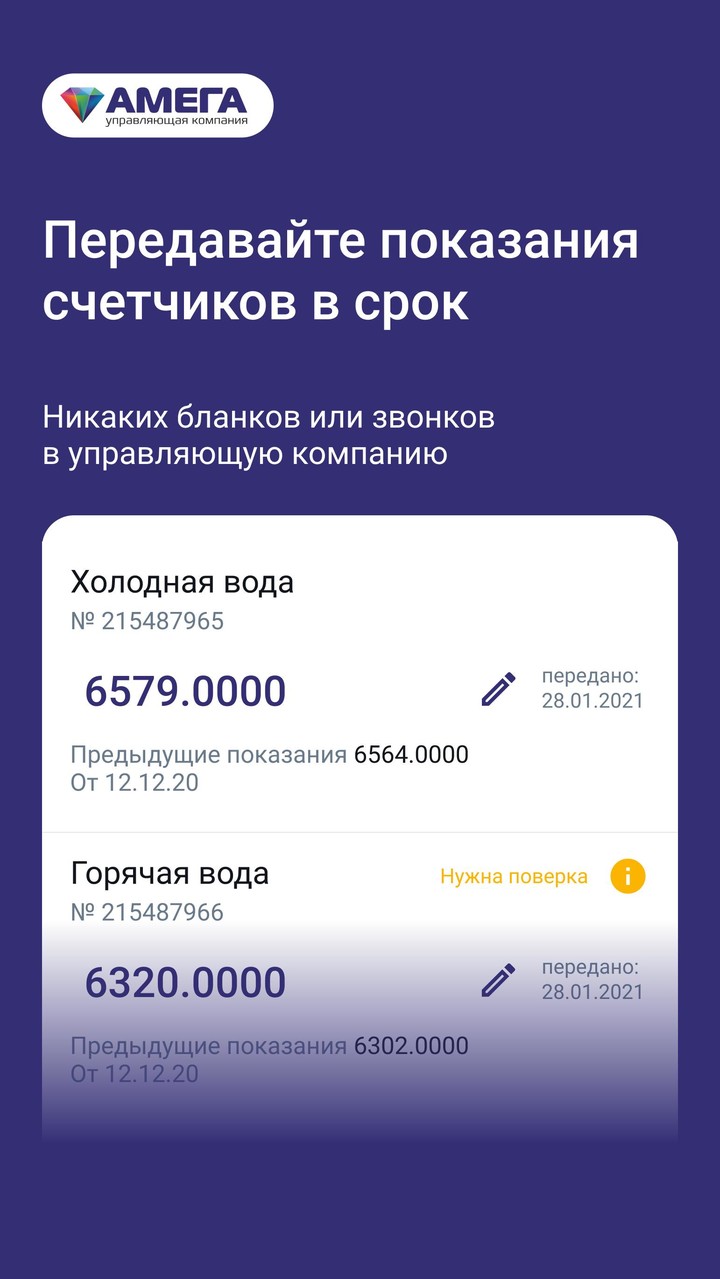Screen dimensions: 720x1279
Task: Click the diamond emblem inside the АМЕГА logo
Action: coord(82,102)
